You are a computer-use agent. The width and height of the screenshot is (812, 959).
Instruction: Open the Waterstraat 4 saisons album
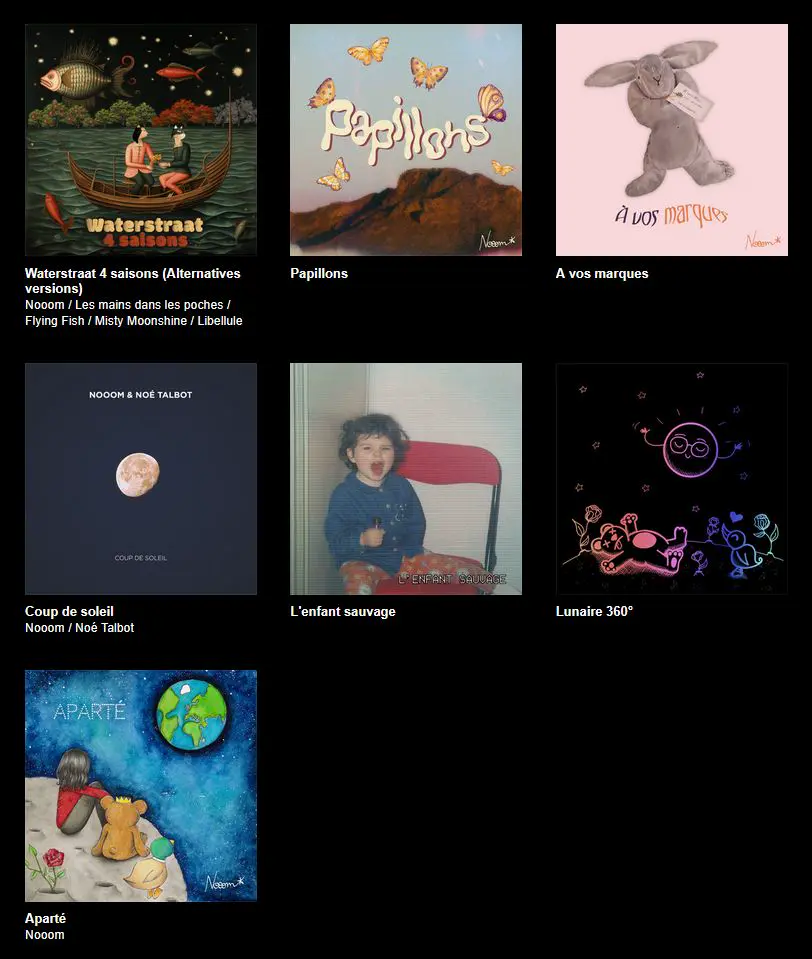point(140,140)
